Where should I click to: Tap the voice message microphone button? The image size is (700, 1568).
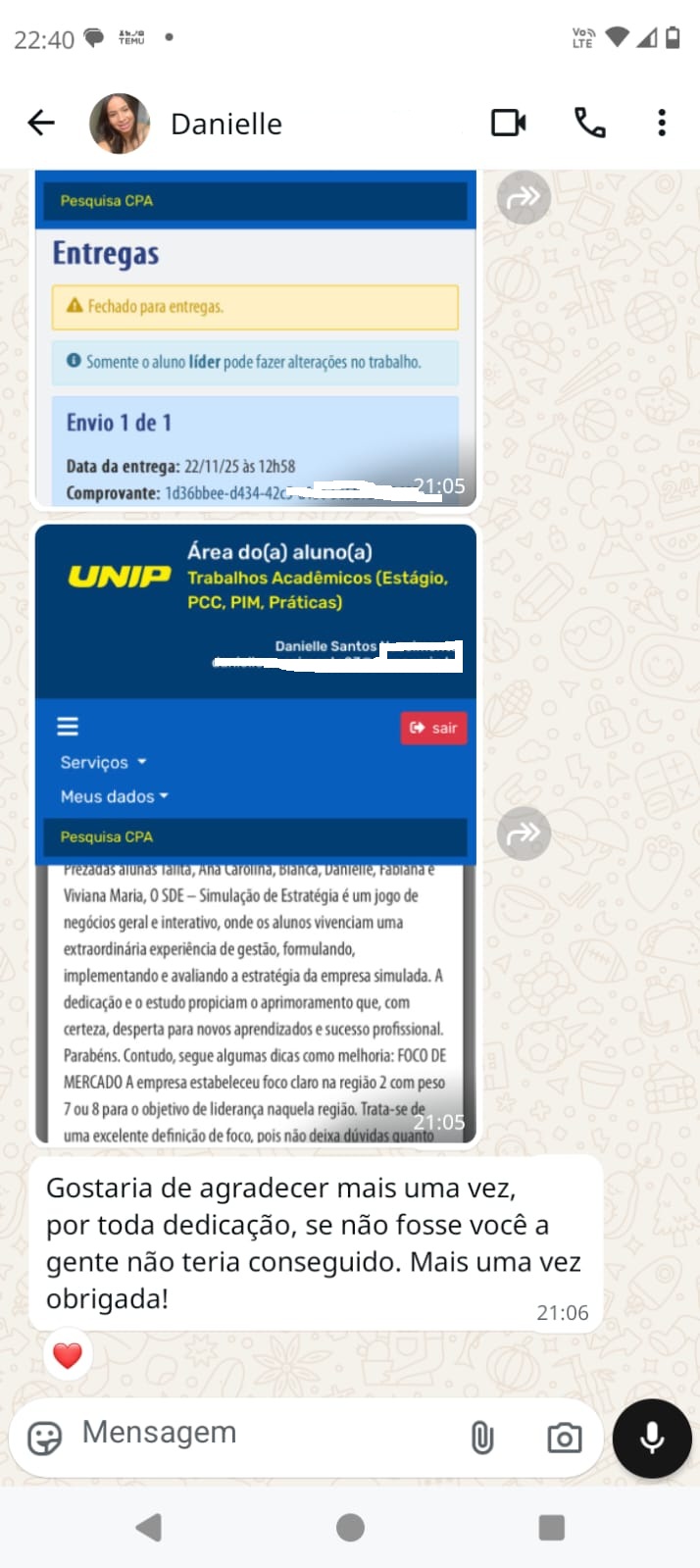coord(652,1438)
